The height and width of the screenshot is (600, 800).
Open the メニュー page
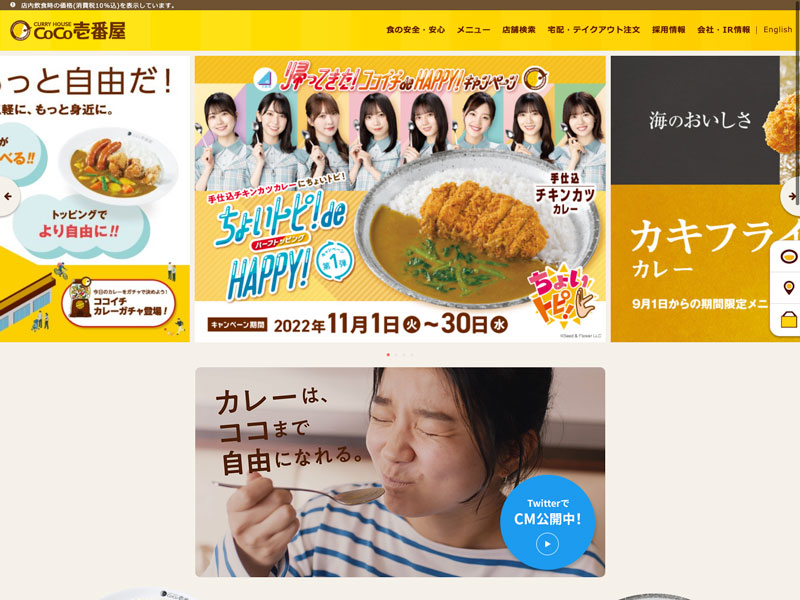click(x=473, y=30)
